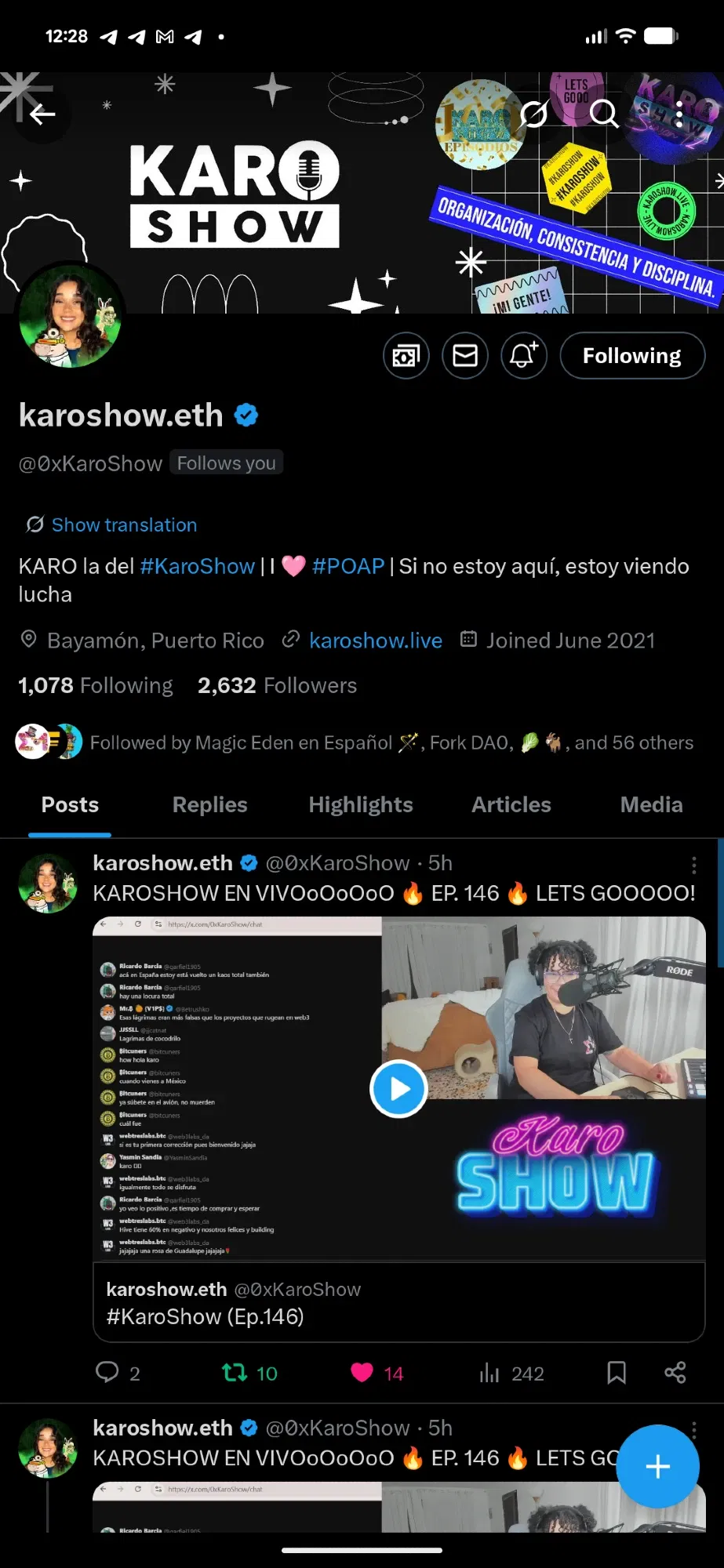Image resolution: width=724 pixels, height=1568 pixels.
Task: Switch to the Articles tab
Action: coord(511,804)
